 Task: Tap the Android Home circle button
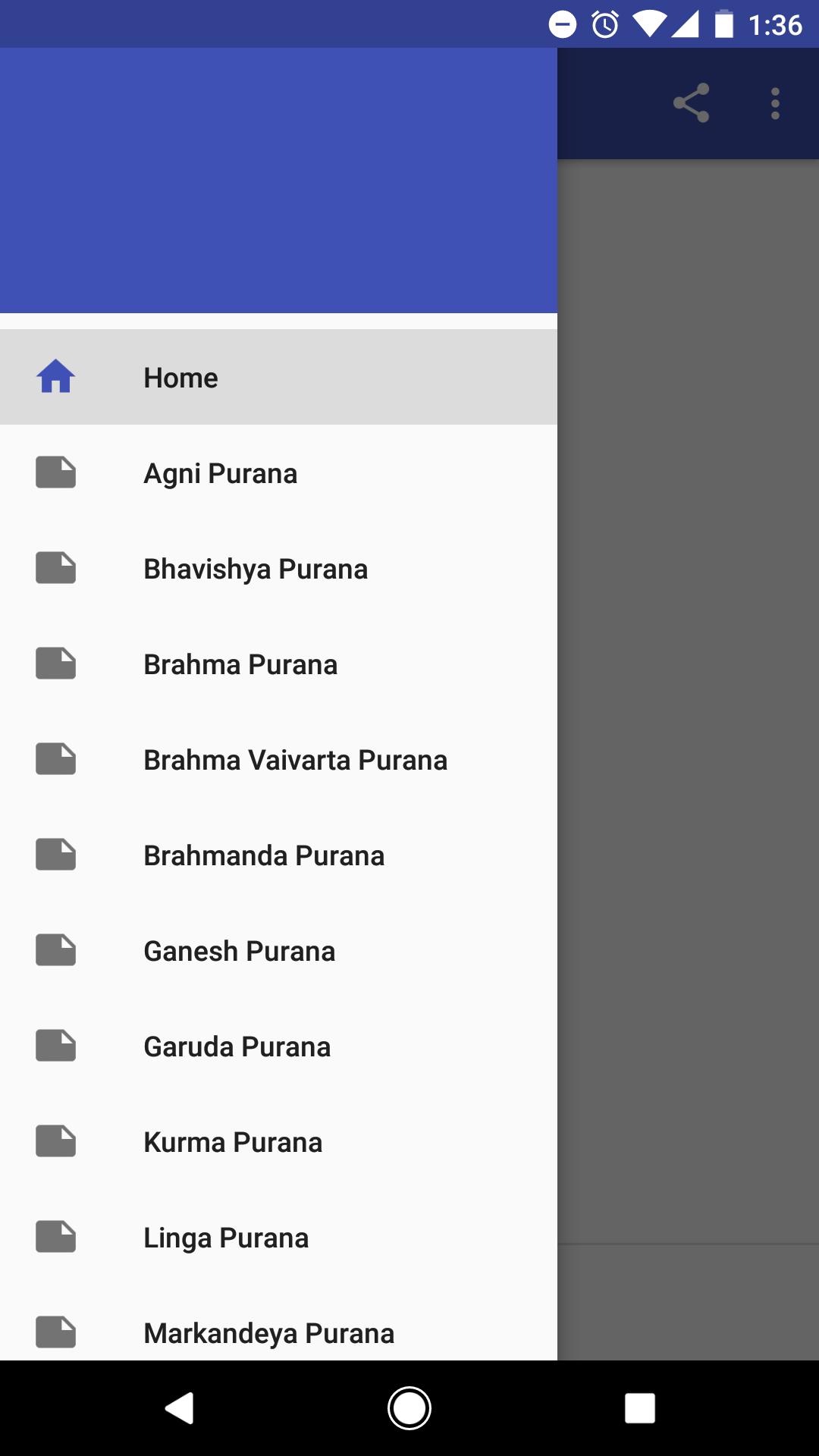click(409, 1407)
